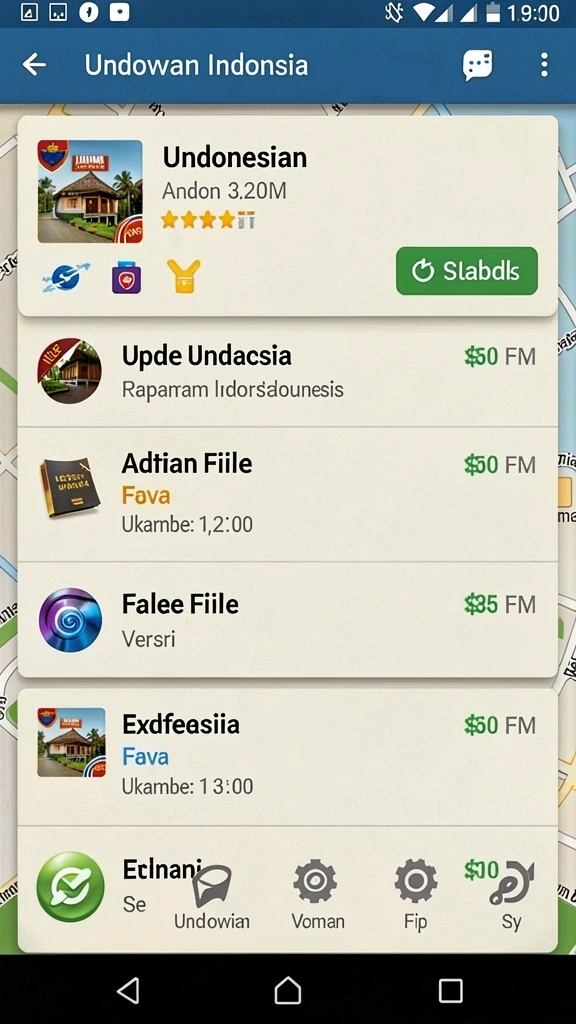The width and height of the screenshot is (576, 1024).
Task: Open the chat message icon in app bar
Action: (x=477, y=65)
